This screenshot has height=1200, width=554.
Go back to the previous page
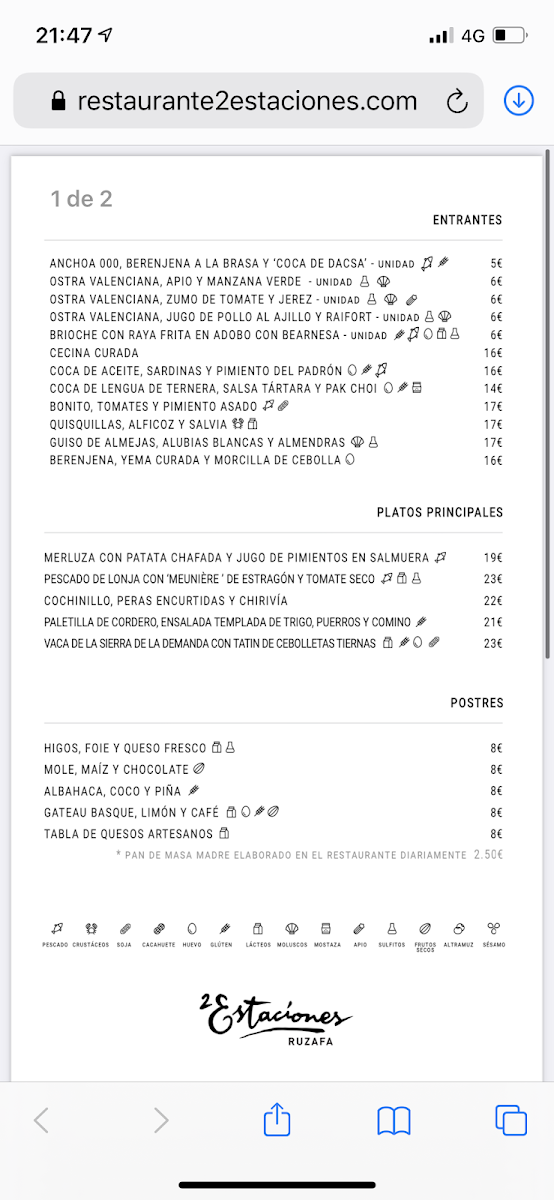click(x=41, y=1120)
